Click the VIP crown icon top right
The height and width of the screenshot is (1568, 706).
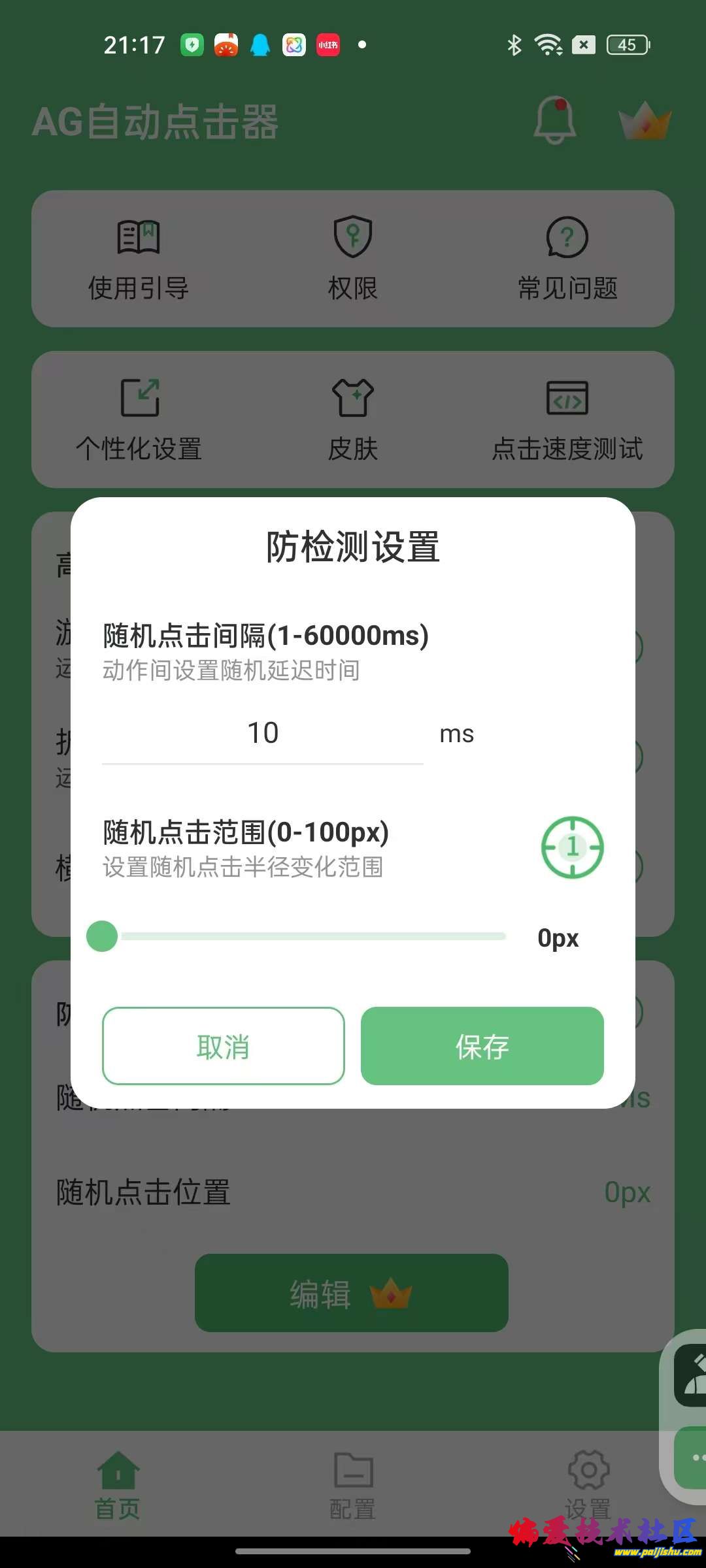(644, 124)
